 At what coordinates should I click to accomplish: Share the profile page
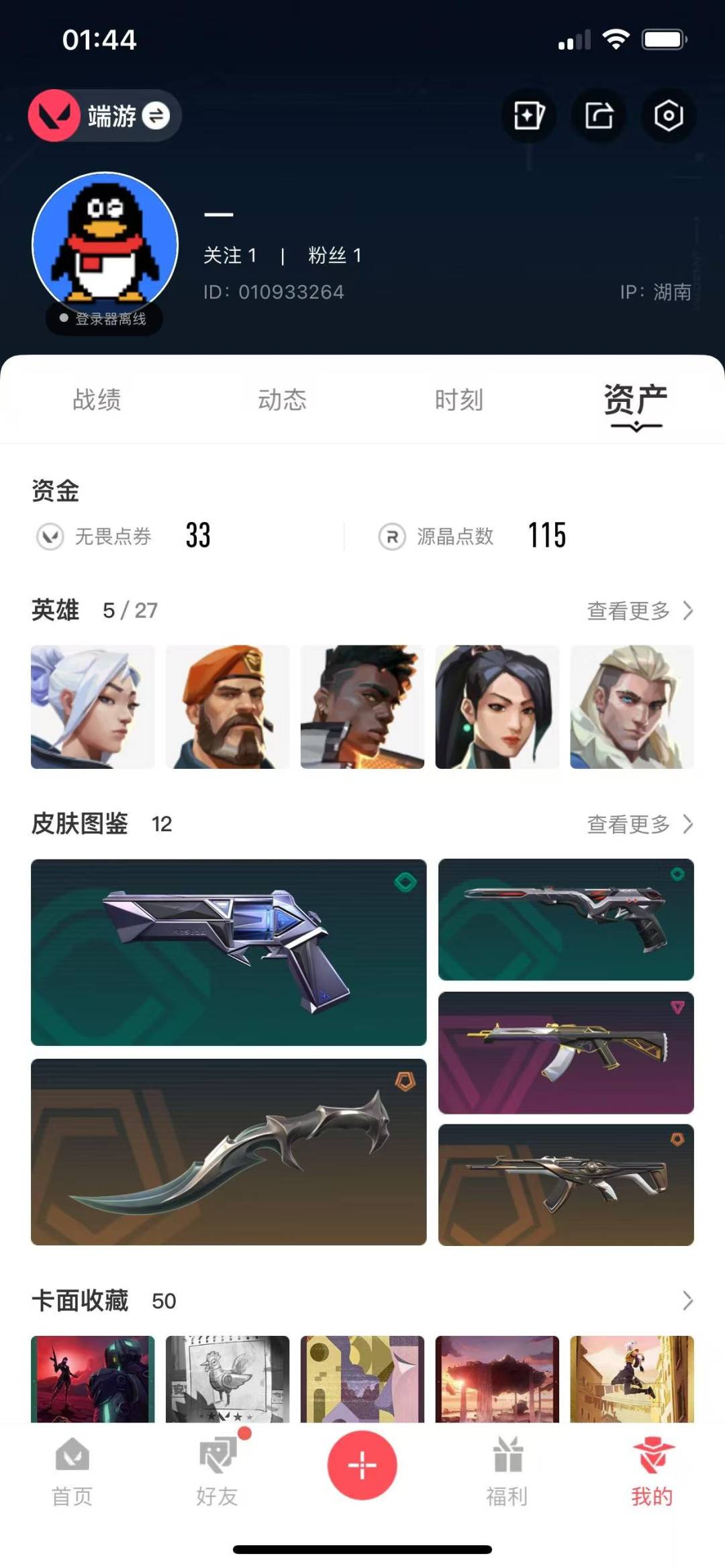tap(598, 116)
